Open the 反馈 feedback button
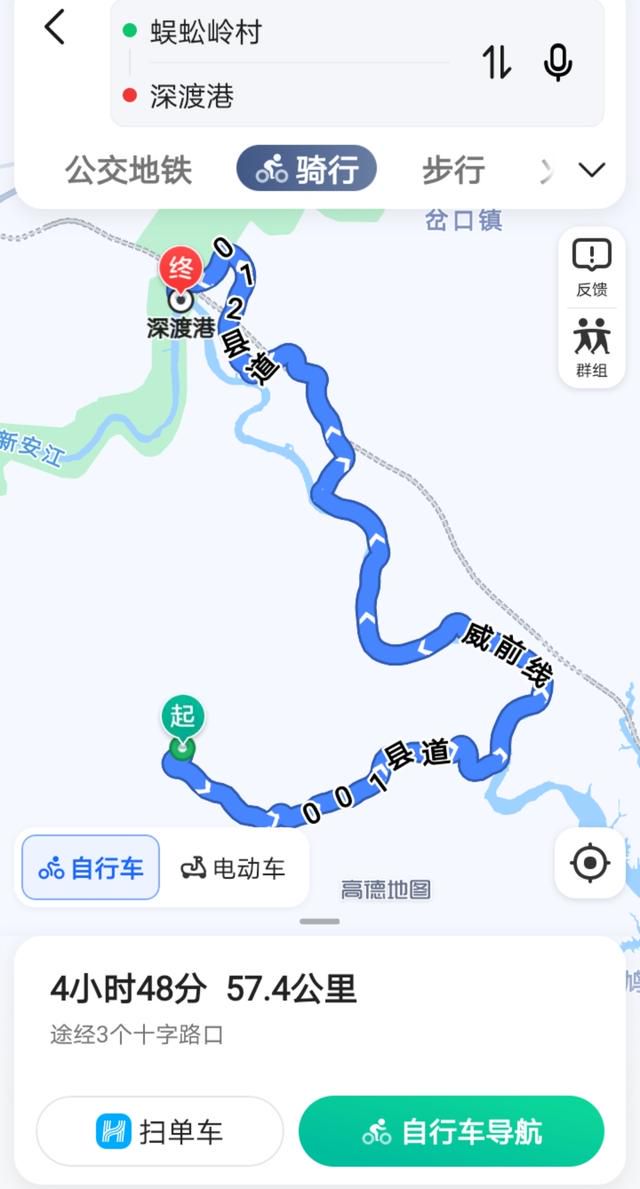This screenshot has height=1189, width=640. (x=591, y=268)
